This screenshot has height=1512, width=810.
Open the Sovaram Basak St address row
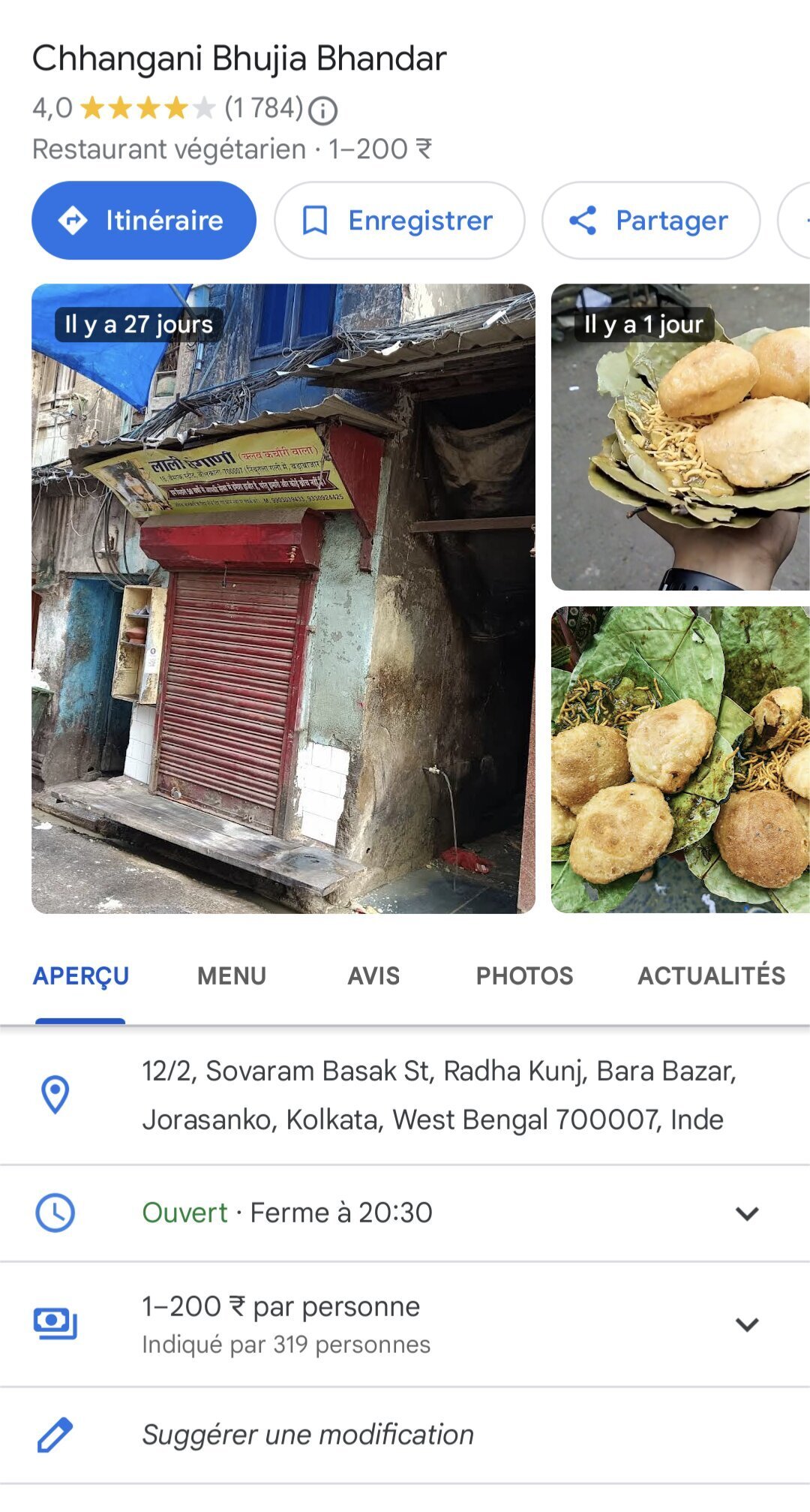coord(405,1096)
